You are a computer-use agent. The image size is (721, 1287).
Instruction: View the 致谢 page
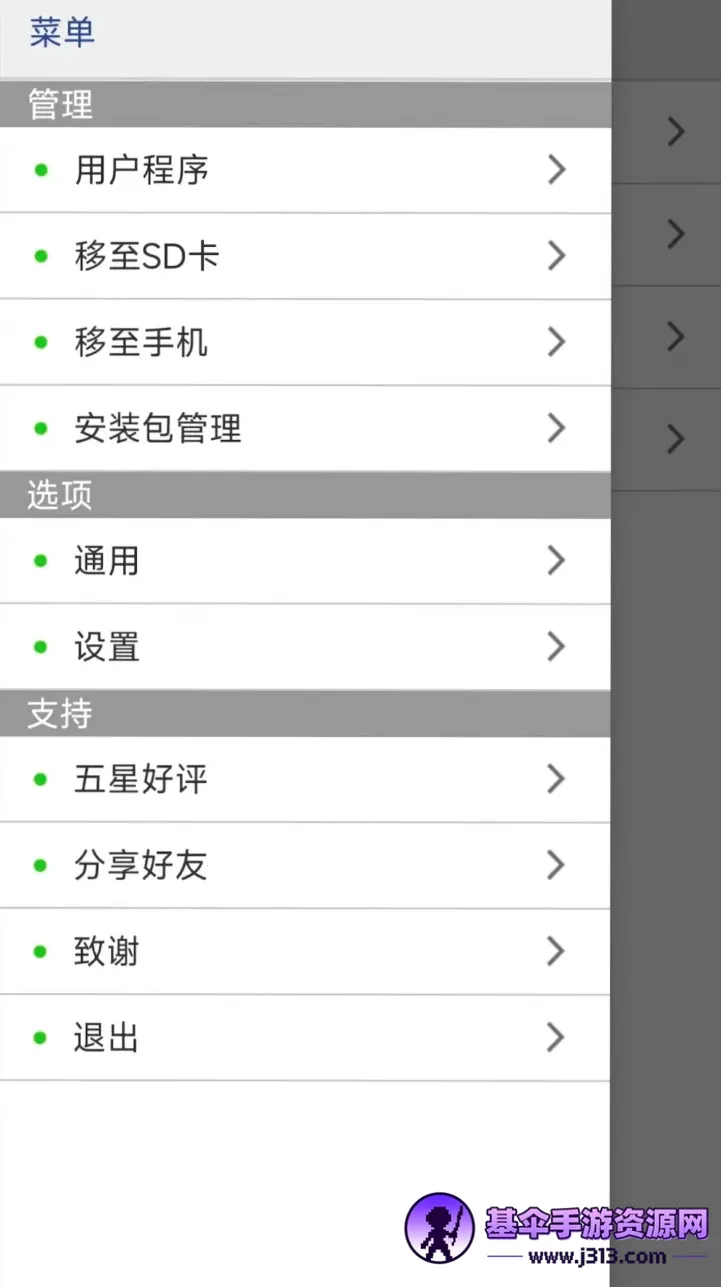106,951
